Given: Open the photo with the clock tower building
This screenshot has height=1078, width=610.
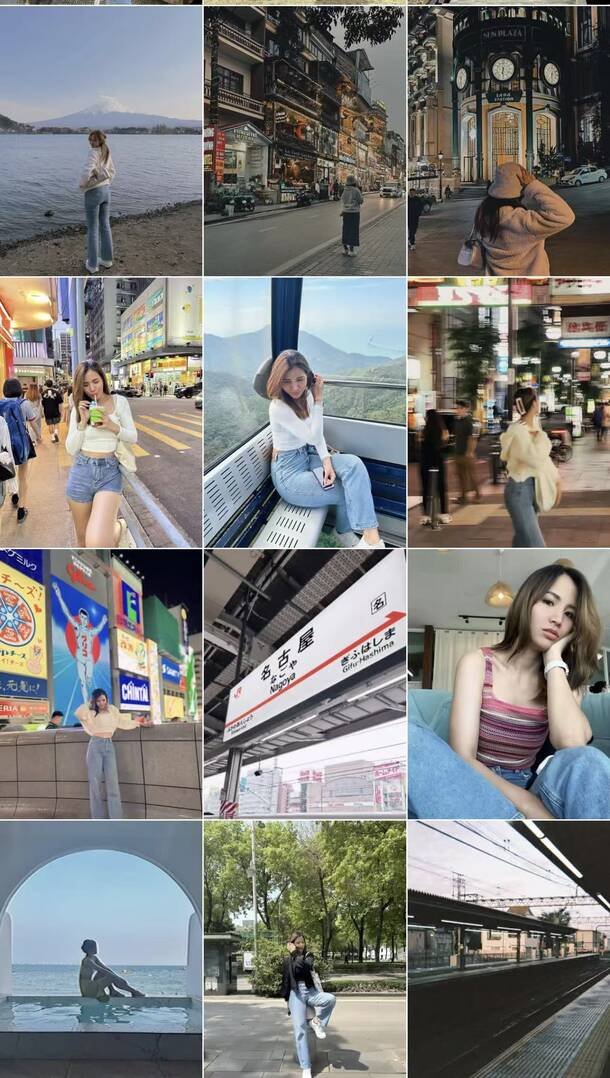Looking at the screenshot, I should coord(508,140).
